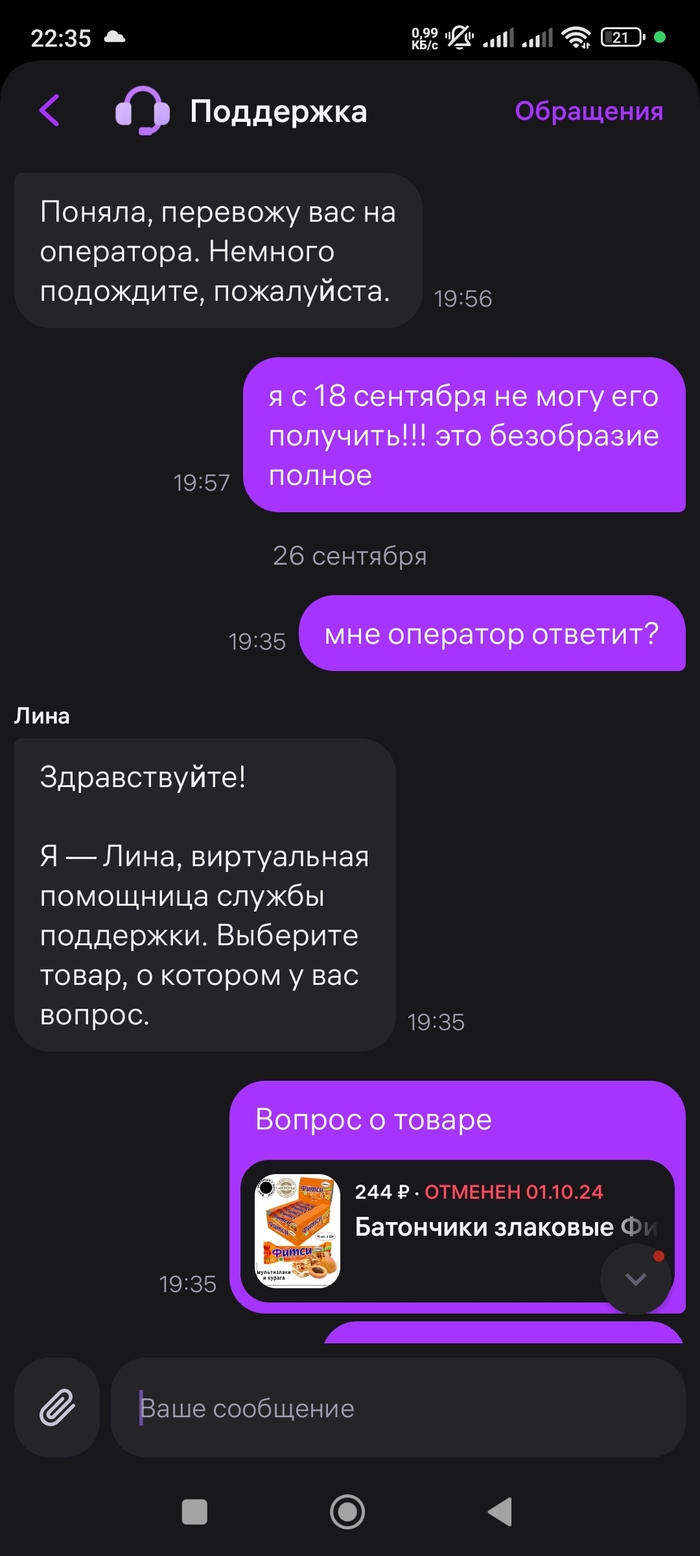
Task: Open recent apps via the square button
Action: 195,1511
